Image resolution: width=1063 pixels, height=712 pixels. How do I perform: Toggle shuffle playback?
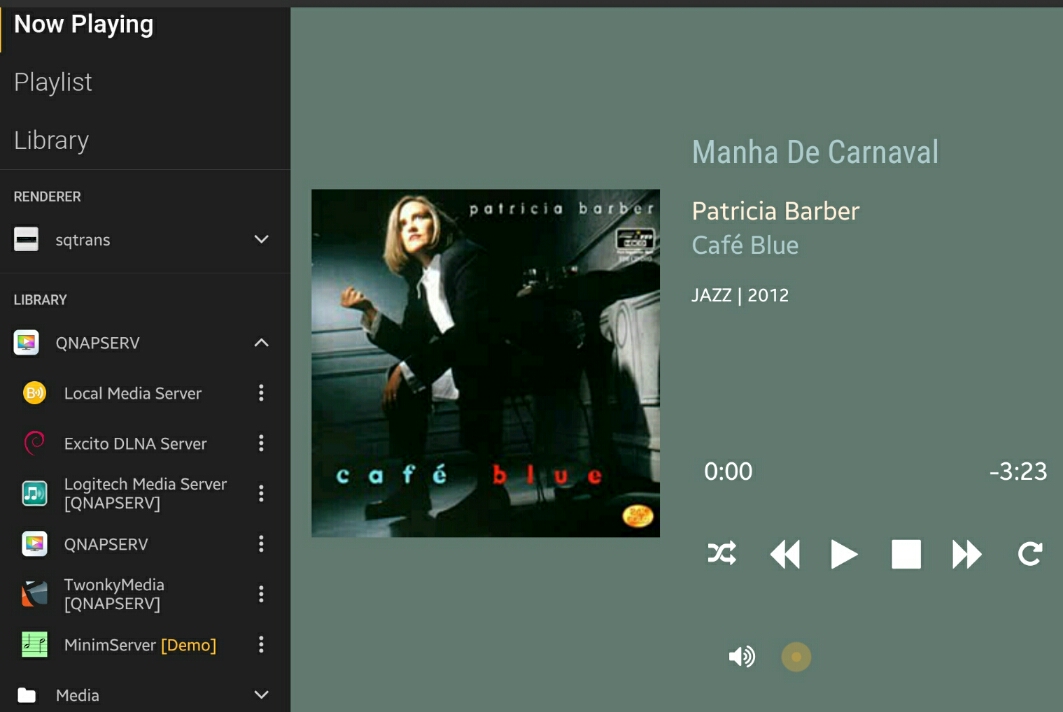(x=722, y=553)
